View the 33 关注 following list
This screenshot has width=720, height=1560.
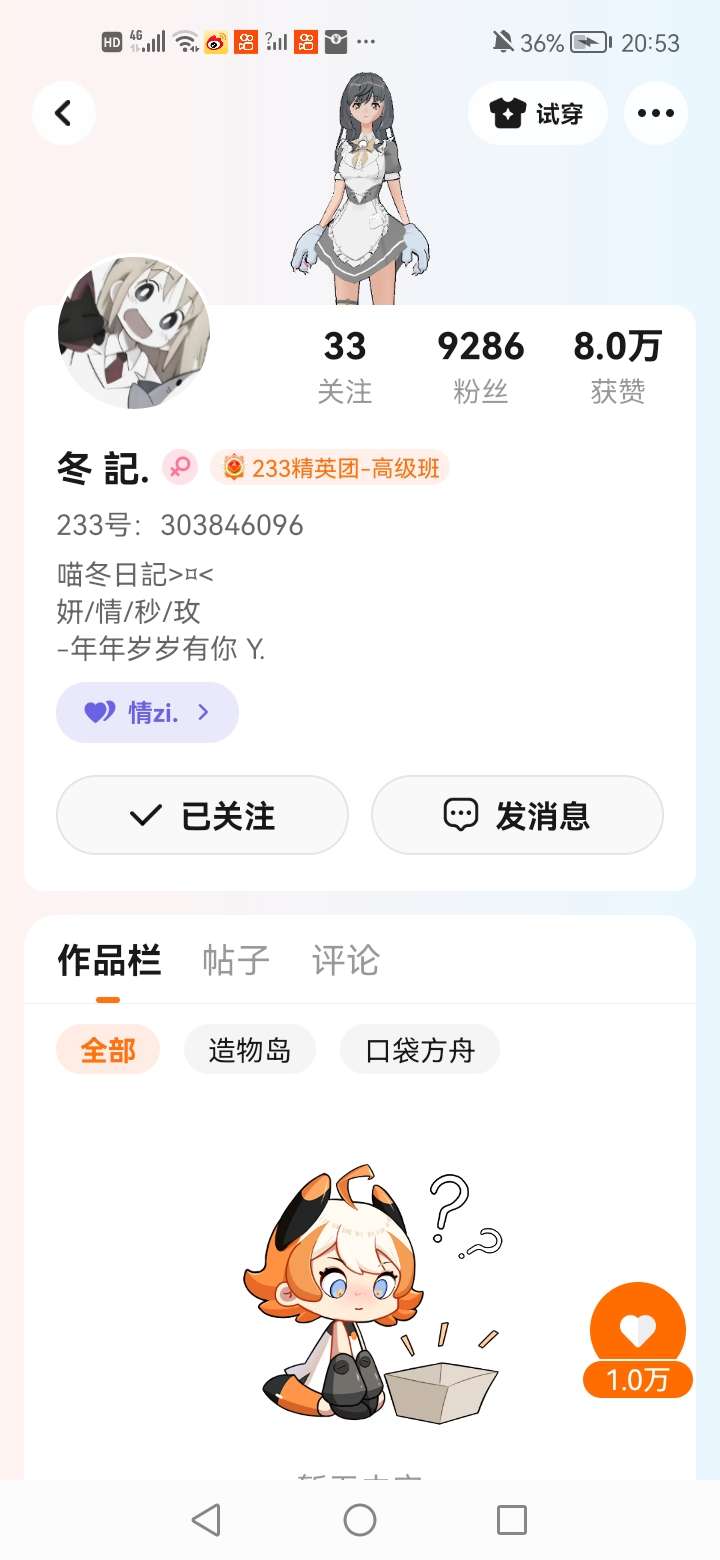click(x=344, y=367)
